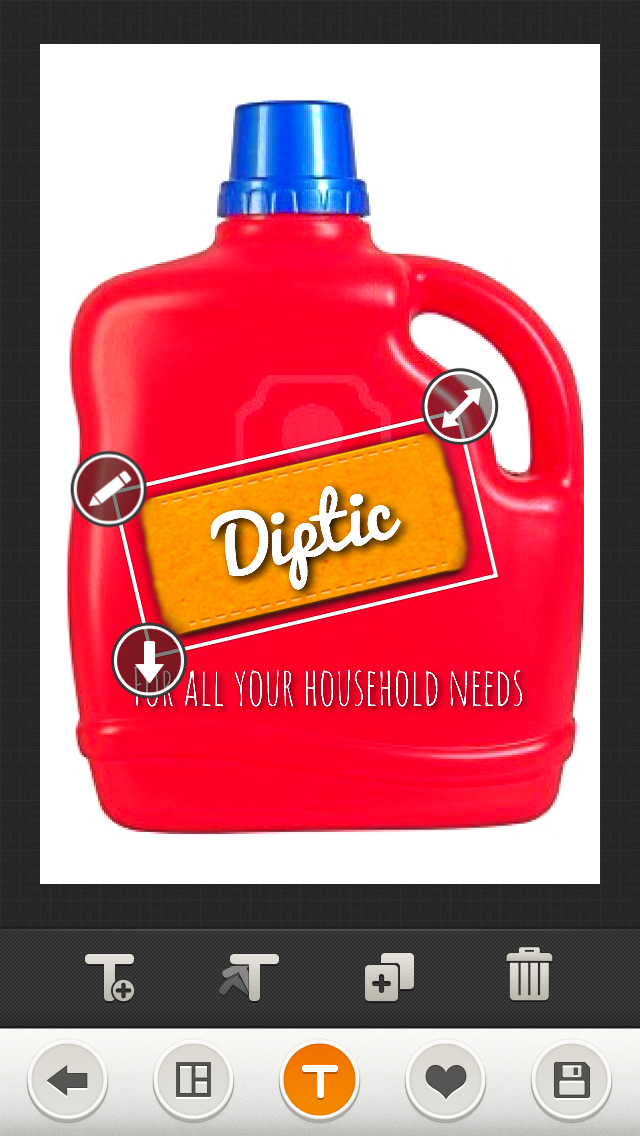Open the text style editor
The height and width of the screenshot is (1136, 640).
(250, 976)
